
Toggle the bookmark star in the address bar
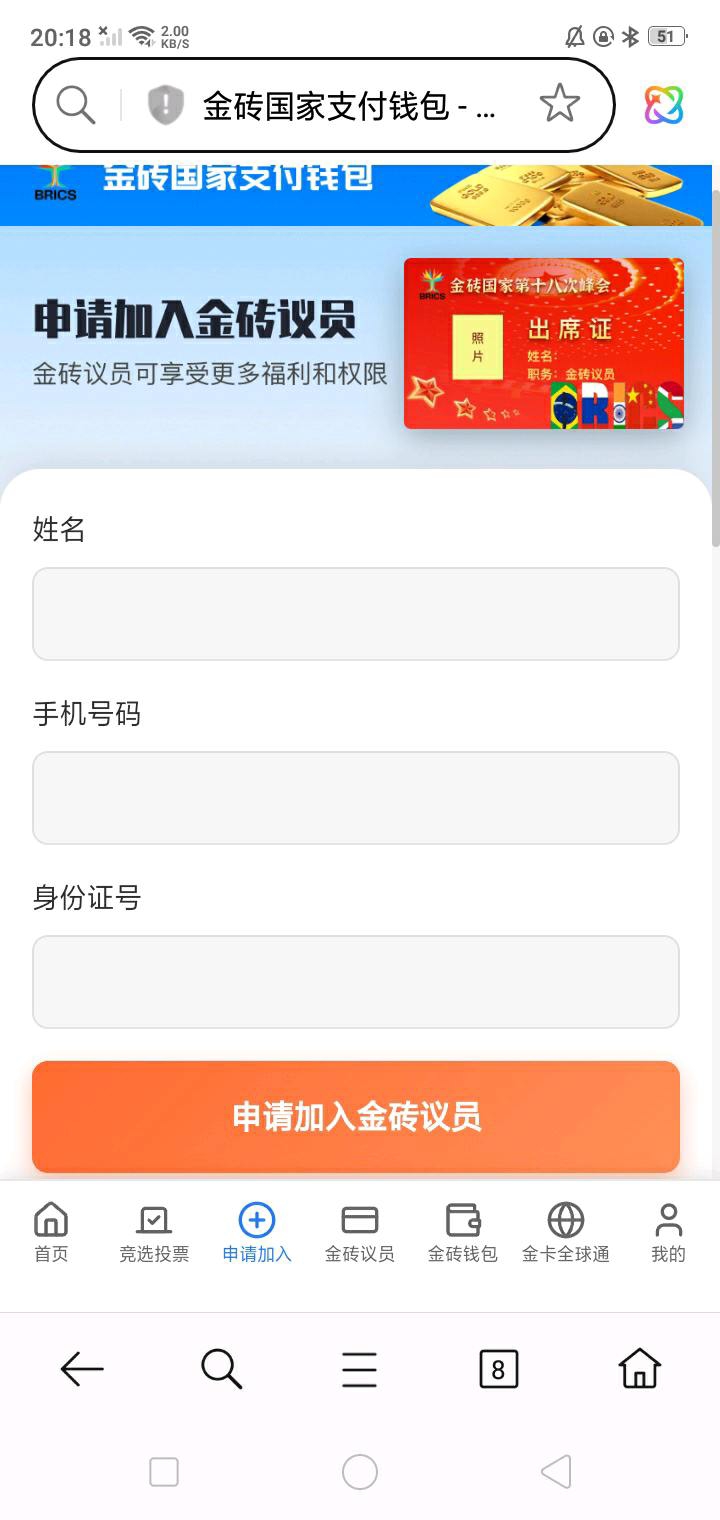pyautogui.click(x=560, y=104)
